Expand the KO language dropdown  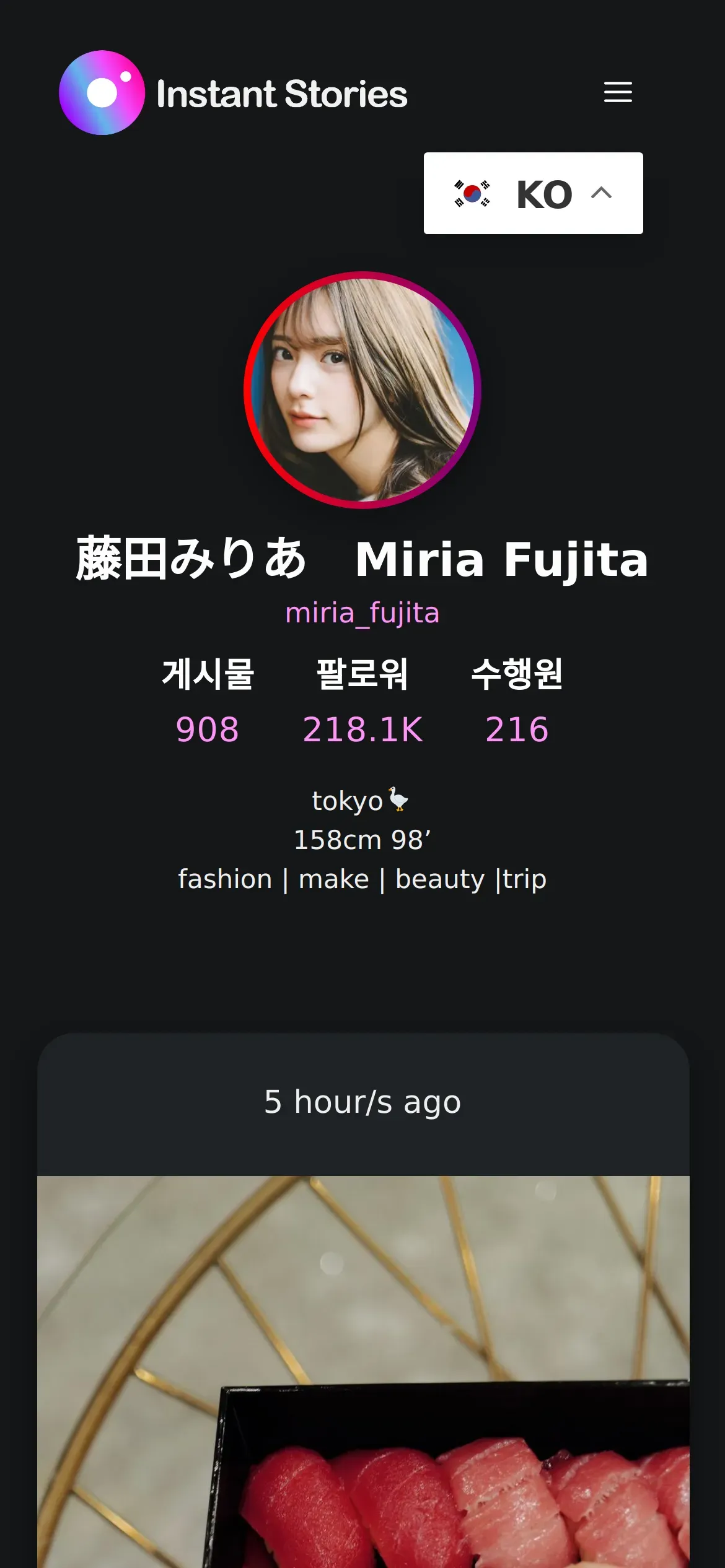(533, 193)
